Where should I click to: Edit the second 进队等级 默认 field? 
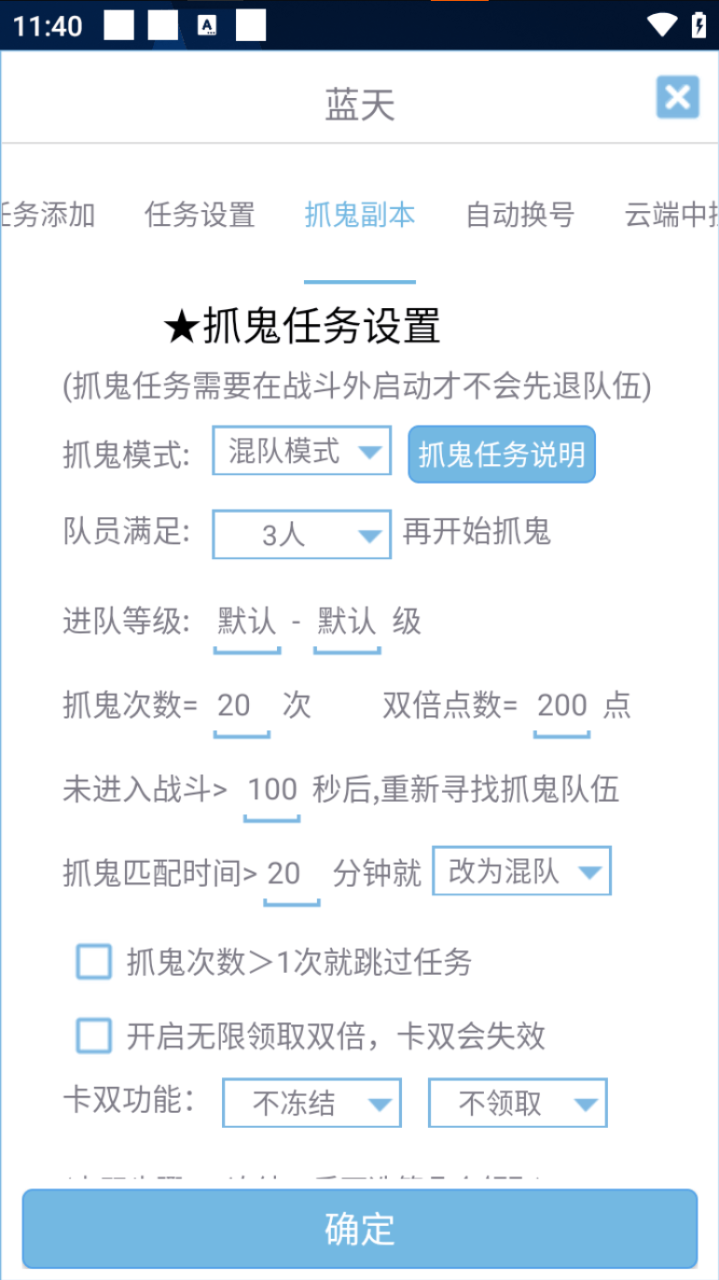[x=346, y=623]
